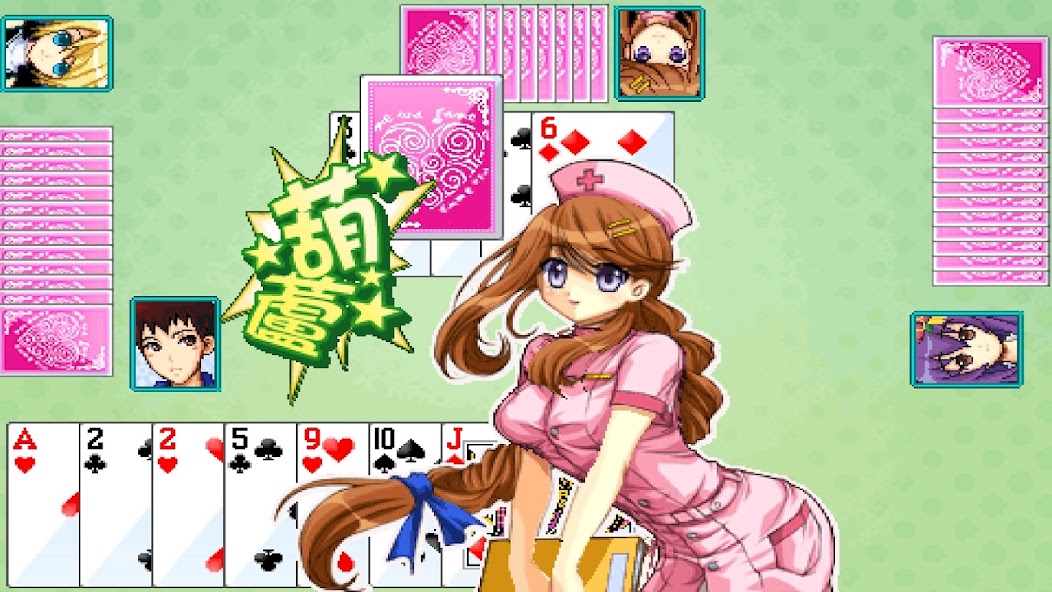Choose the 2 of hearts card
The image size is (1052, 592).
click(187, 500)
